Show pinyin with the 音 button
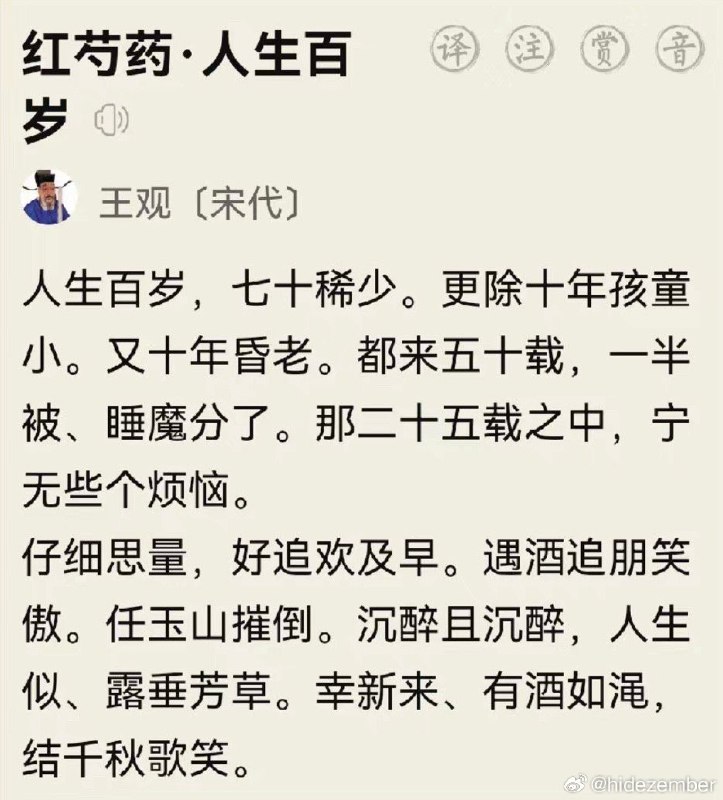 pos(680,51)
